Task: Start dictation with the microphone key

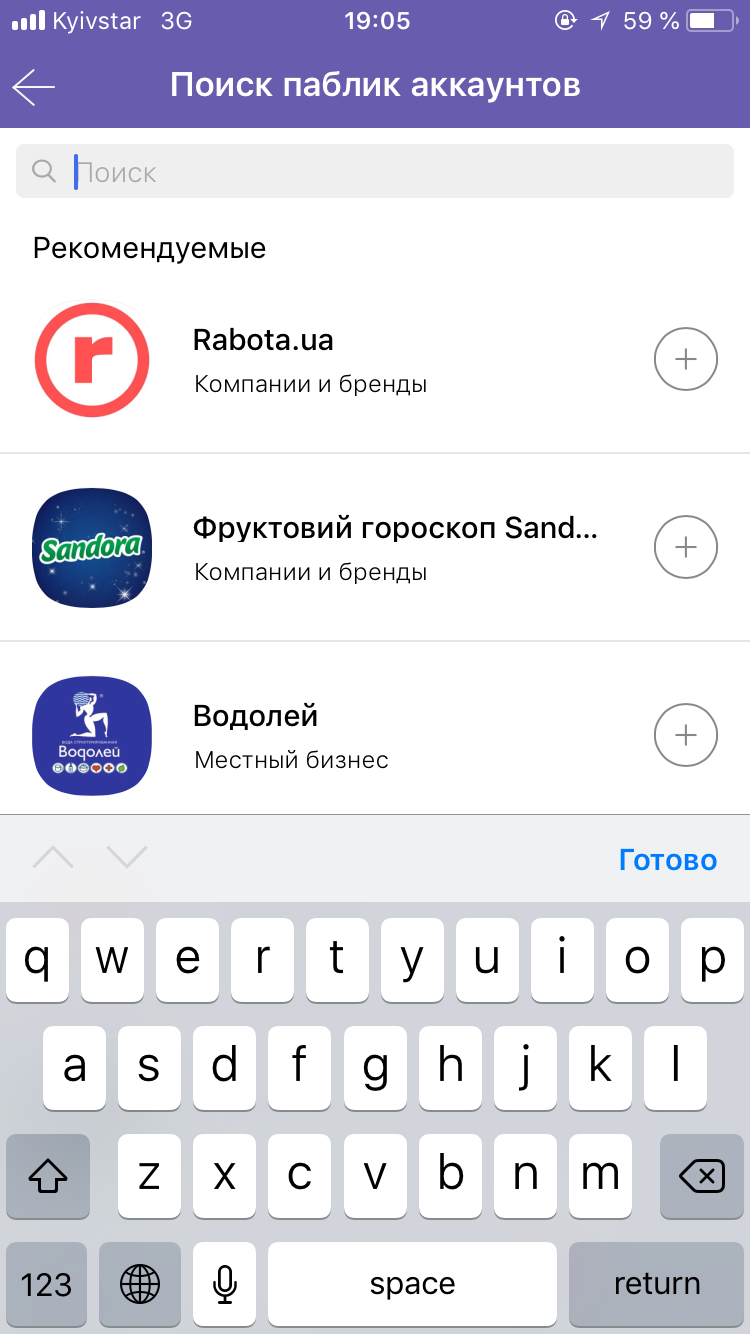Action: point(226,1283)
